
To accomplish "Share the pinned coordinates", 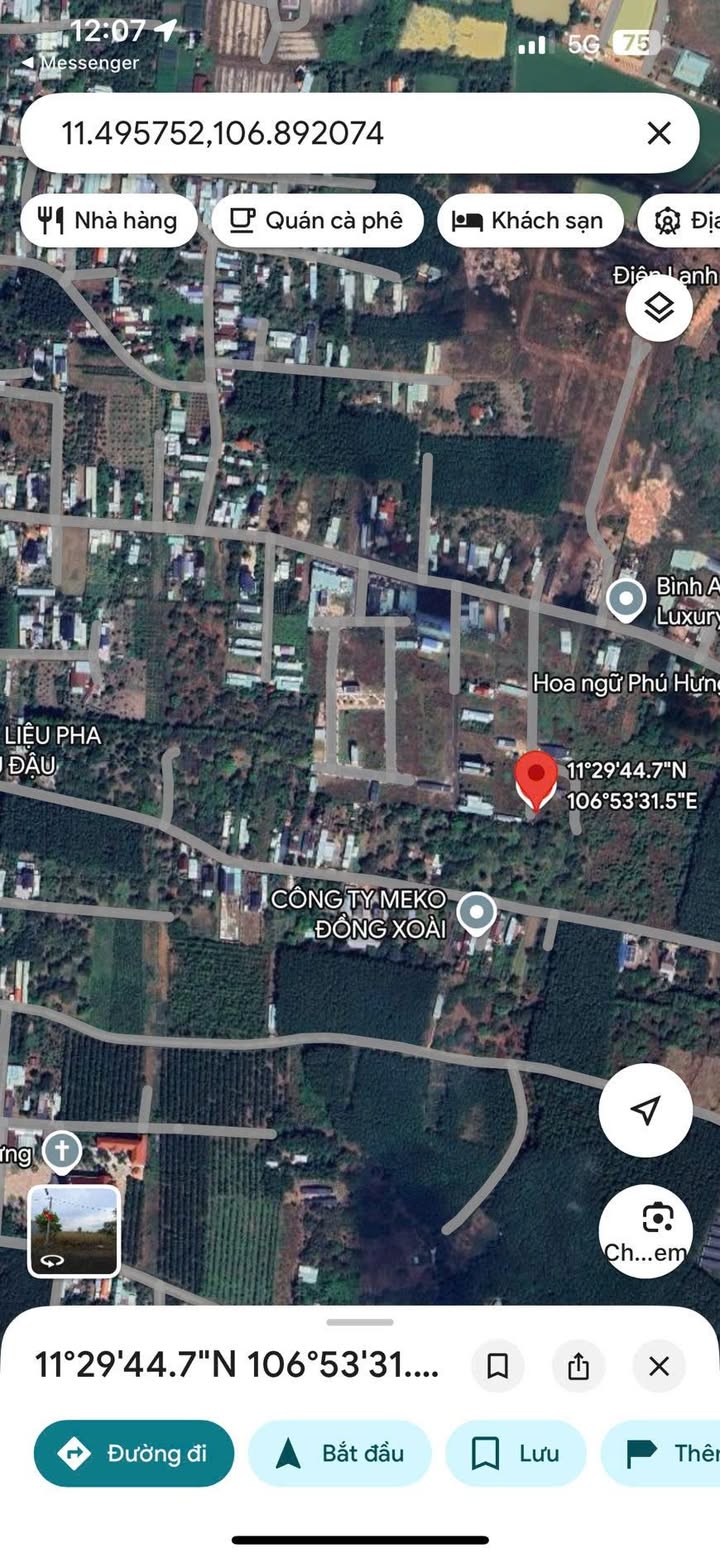I will tap(578, 1366).
